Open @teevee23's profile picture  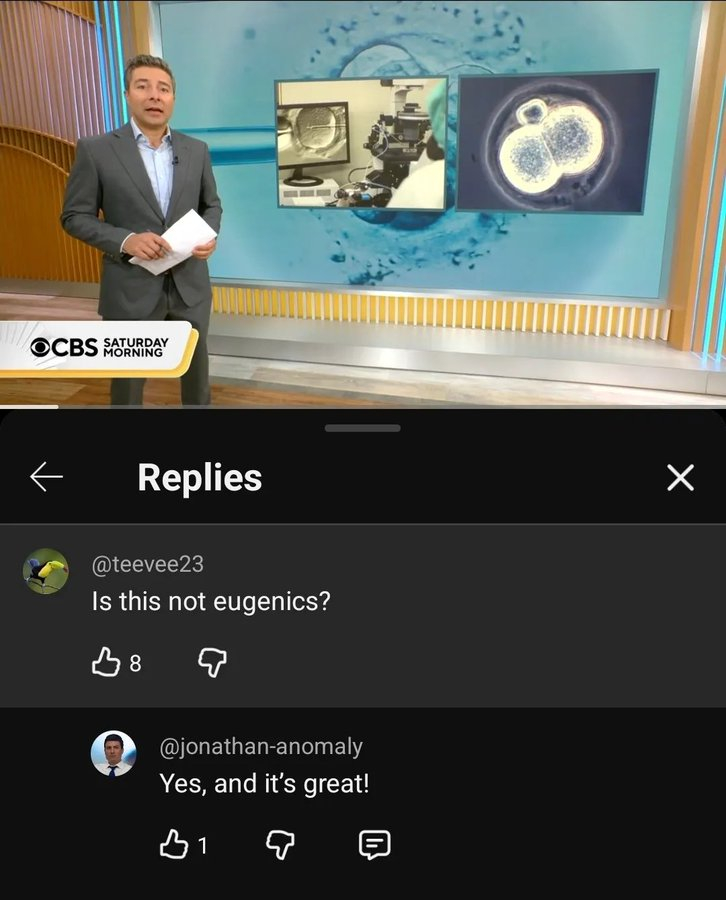pyautogui.click(x=46, y=572)
